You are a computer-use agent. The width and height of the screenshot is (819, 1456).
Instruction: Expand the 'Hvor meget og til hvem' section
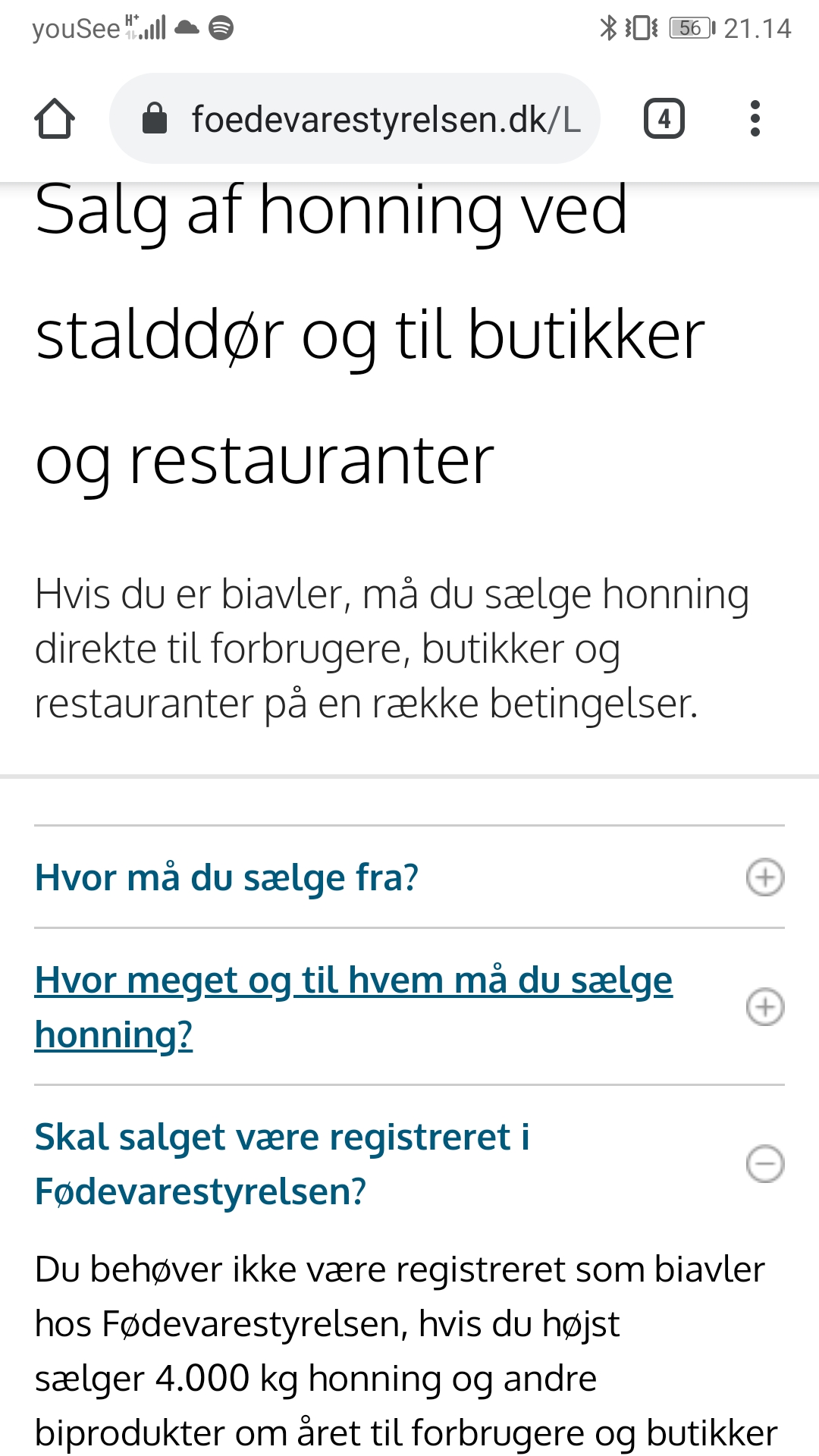click(x=764, y=1007)
